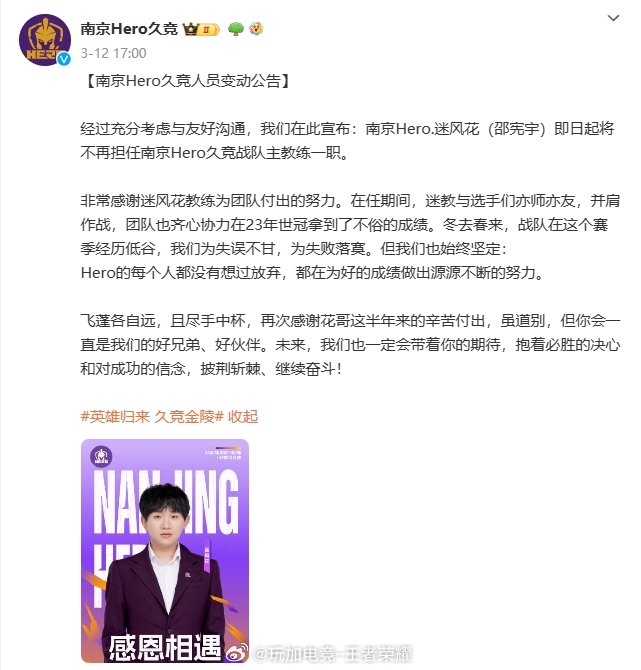Viewport: 641px width, 670px height.
Task: Open the 南京Hero久竞 account name
Action: click(129, 28)
